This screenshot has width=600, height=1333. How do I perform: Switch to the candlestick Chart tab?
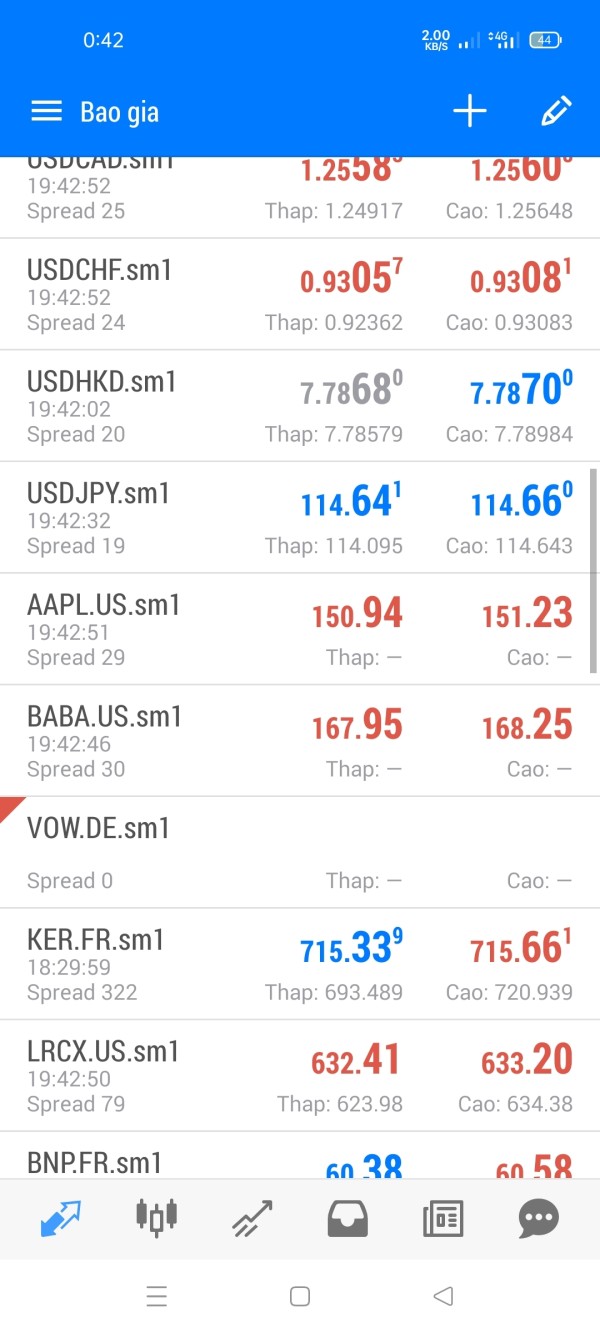point(156,1218)
